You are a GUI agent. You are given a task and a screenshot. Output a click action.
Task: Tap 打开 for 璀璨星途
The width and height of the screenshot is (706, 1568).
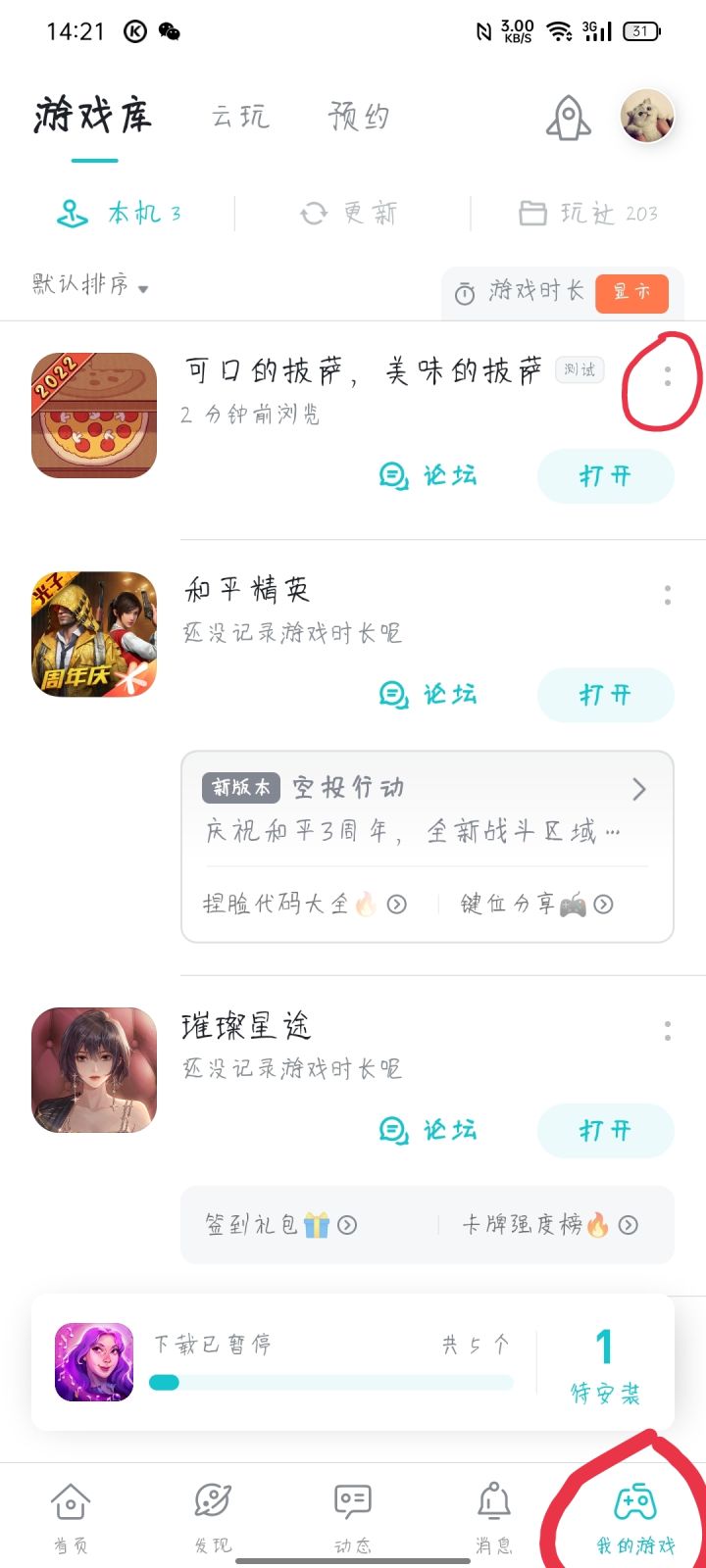coord(605,1131)
